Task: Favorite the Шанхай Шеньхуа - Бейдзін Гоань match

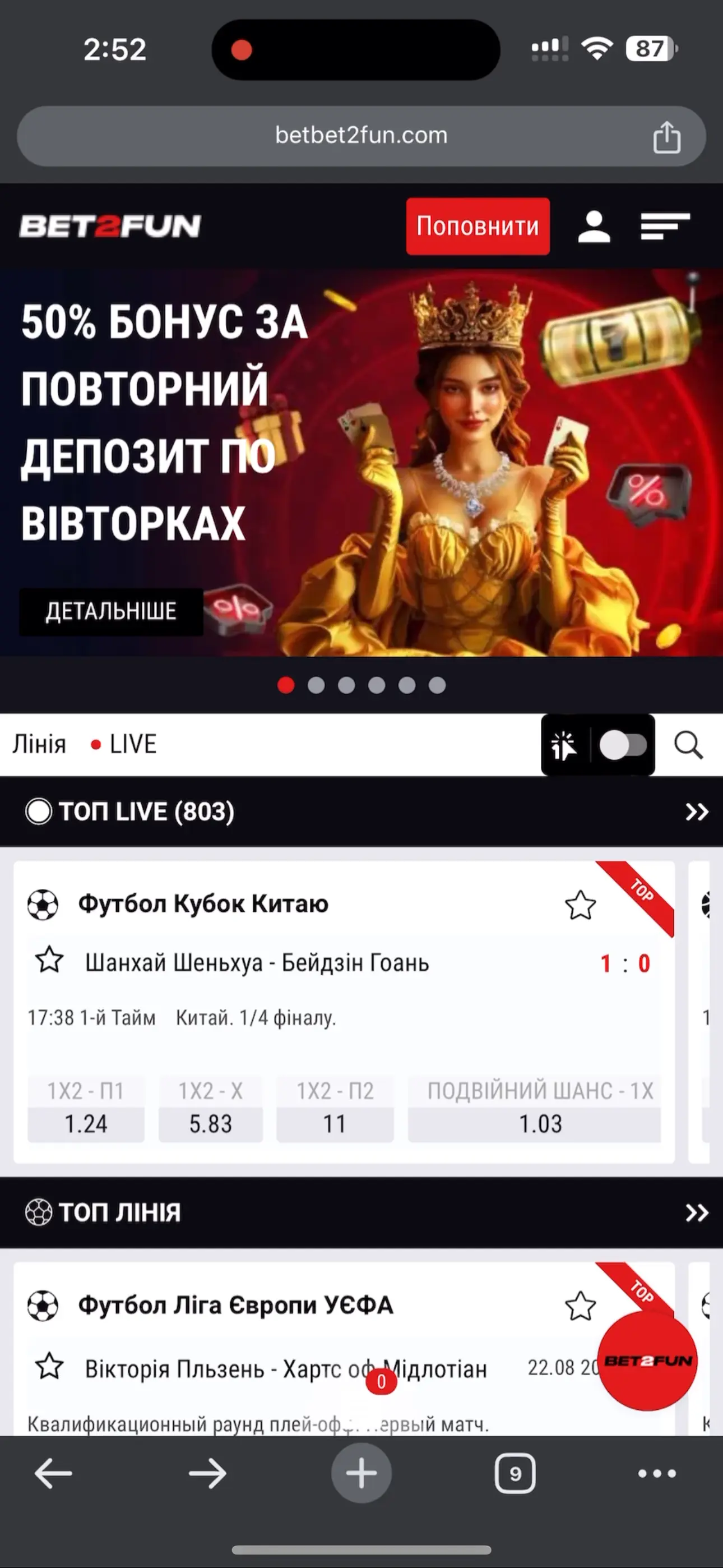Action: click(49, 960)
